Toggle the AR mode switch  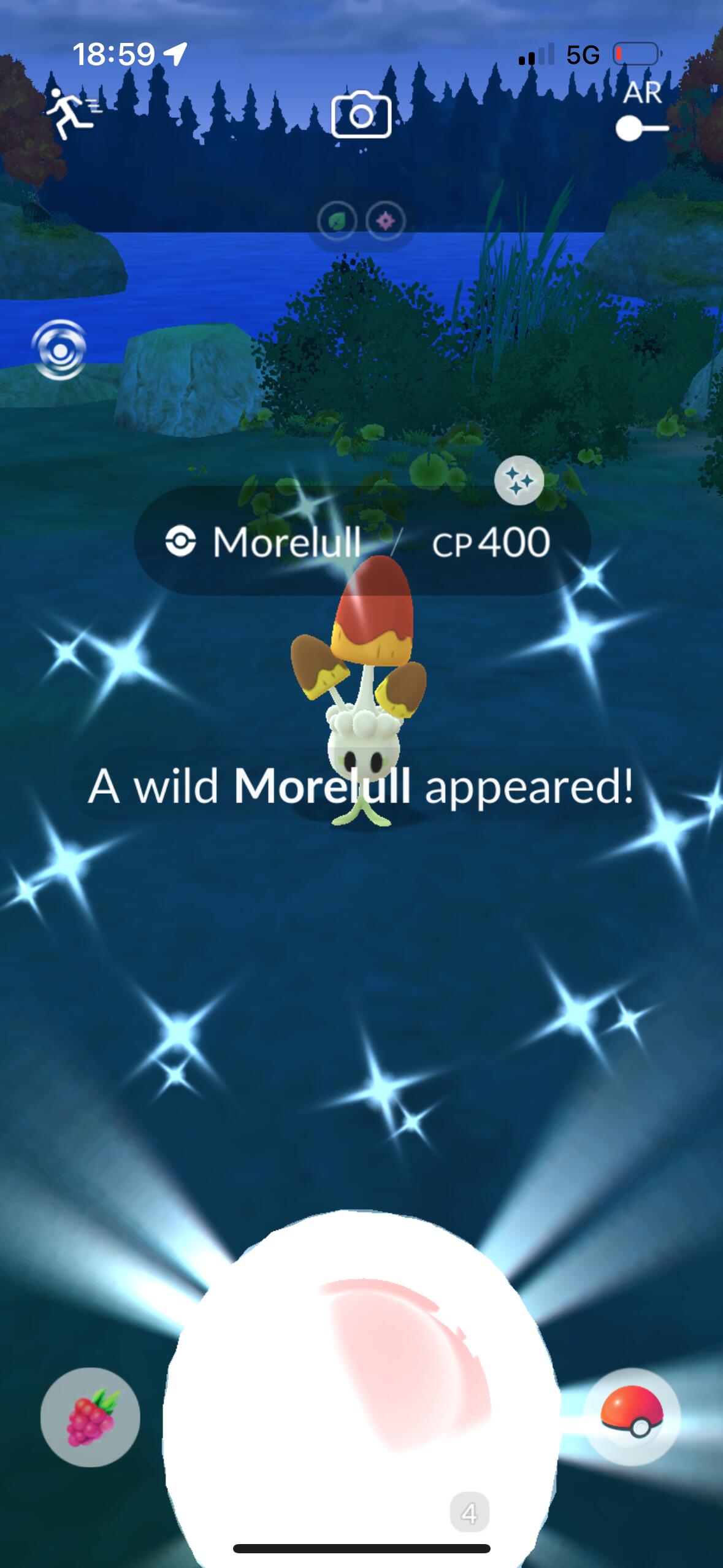pos(641,128)
